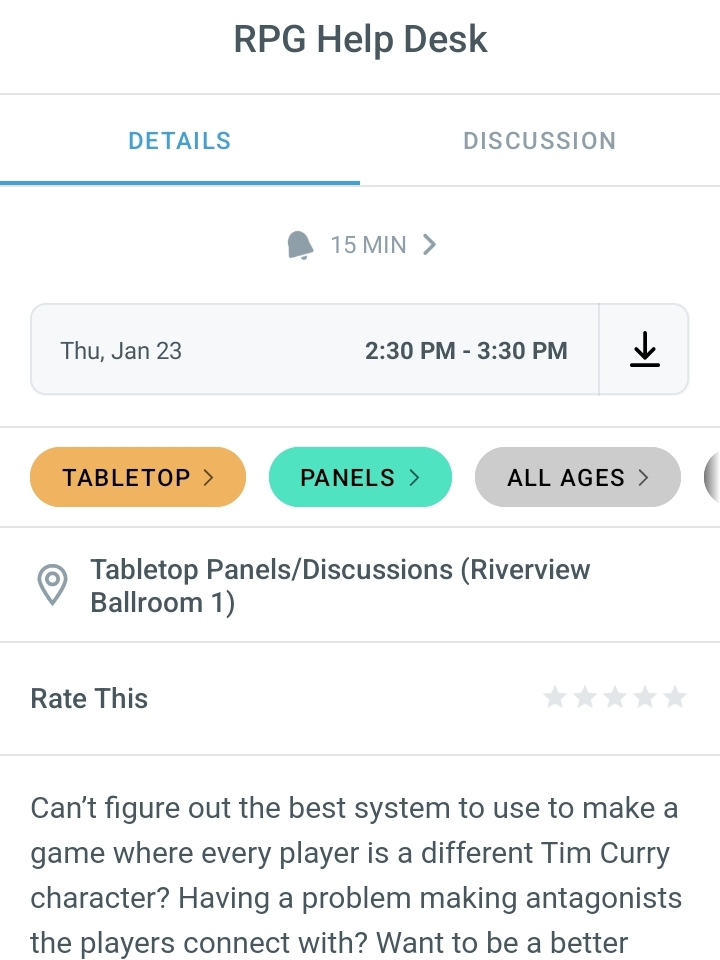The image size is (720, 960).
Task: Open the All Ages chip
Action: point(577,477)
